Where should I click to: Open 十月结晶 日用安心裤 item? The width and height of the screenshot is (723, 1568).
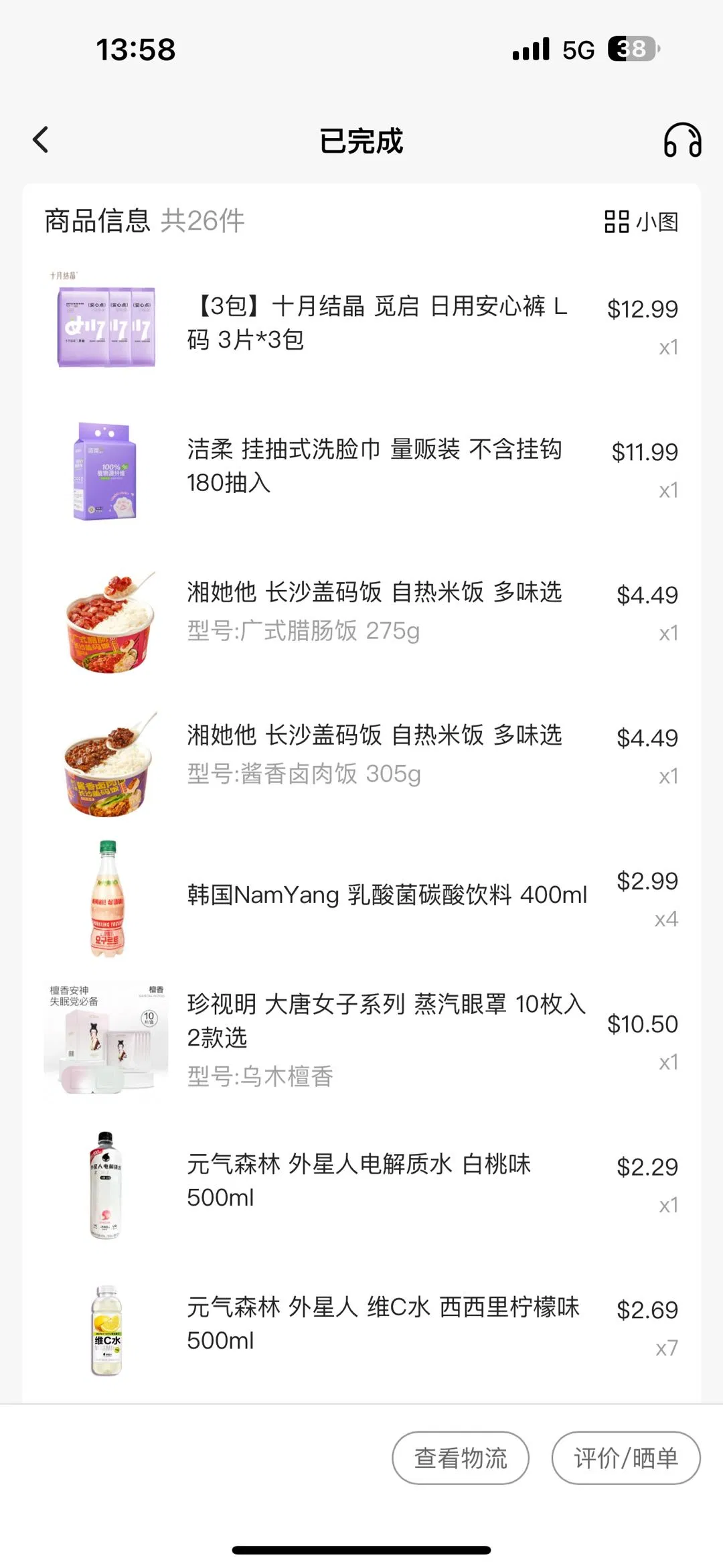coord(377,323)
